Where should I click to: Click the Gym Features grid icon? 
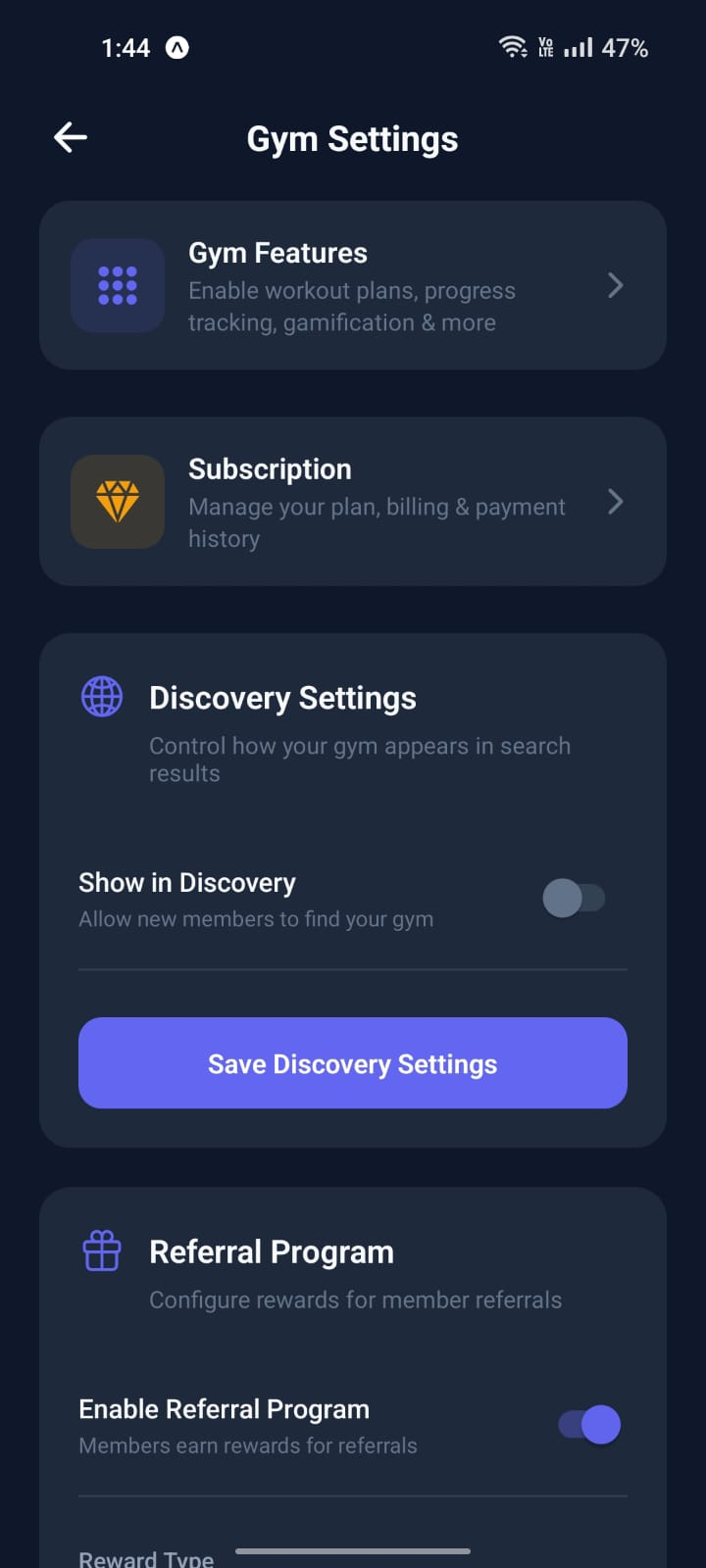tap(118, 285)
